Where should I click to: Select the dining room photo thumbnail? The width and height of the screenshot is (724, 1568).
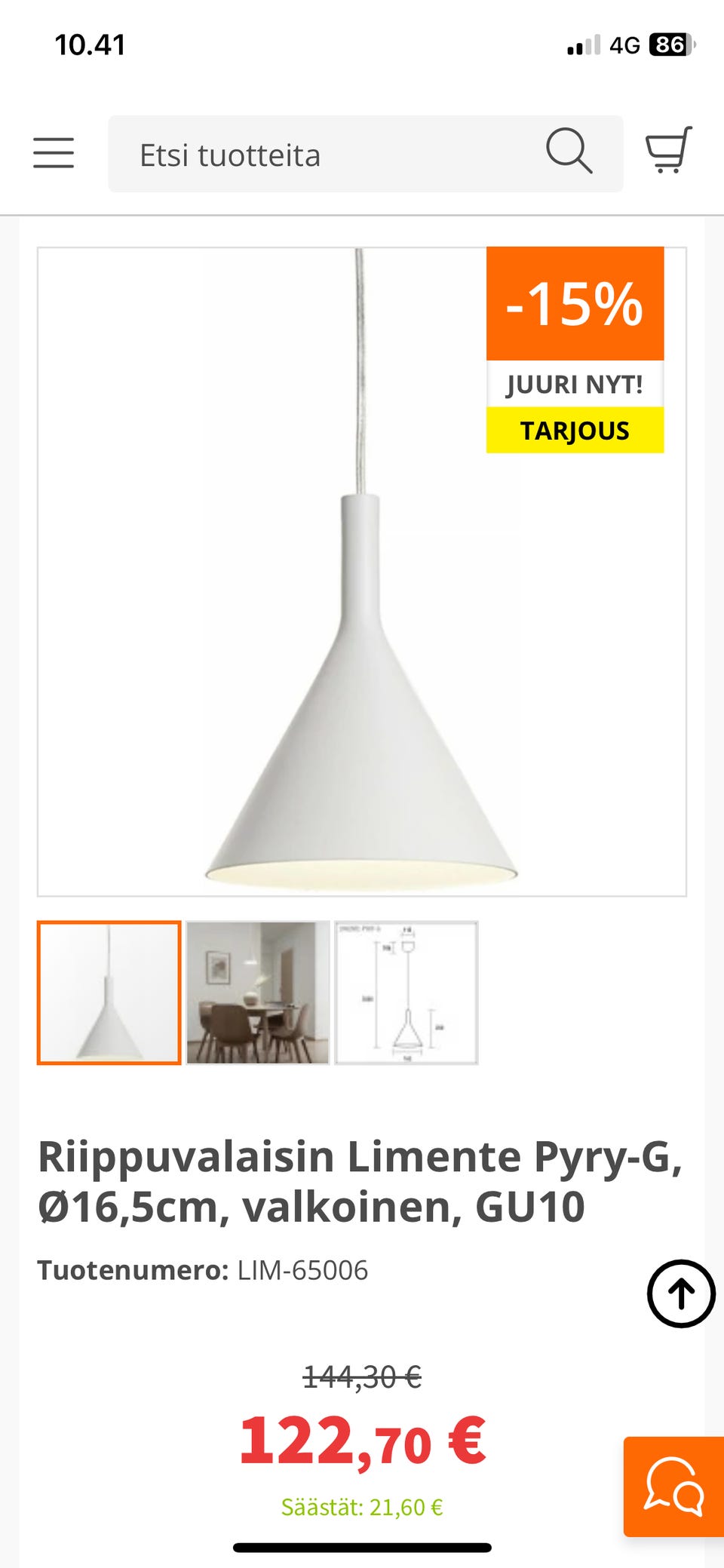click(x=258, y=993)
